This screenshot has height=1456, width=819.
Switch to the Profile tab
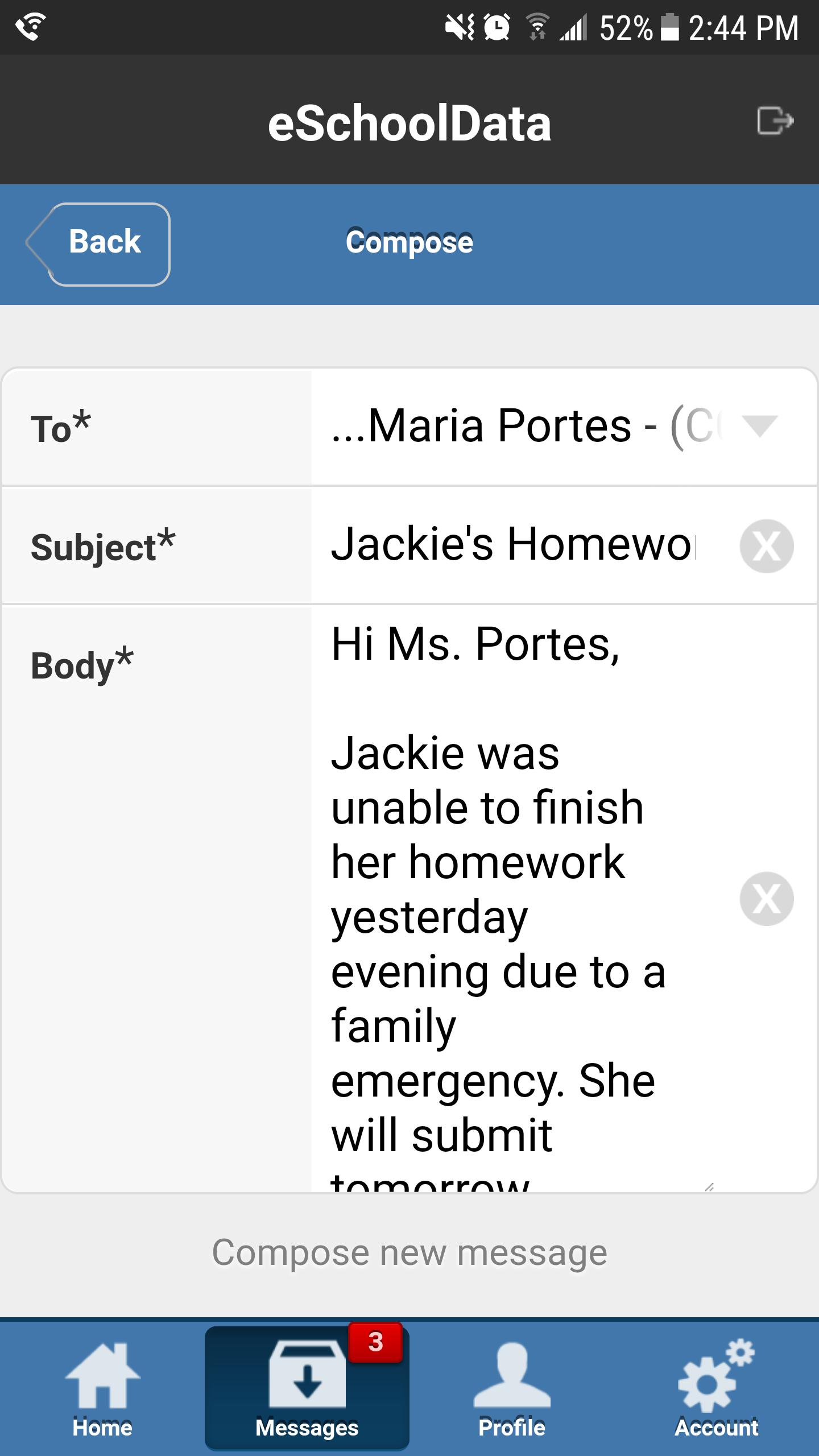coord(512,1388)
